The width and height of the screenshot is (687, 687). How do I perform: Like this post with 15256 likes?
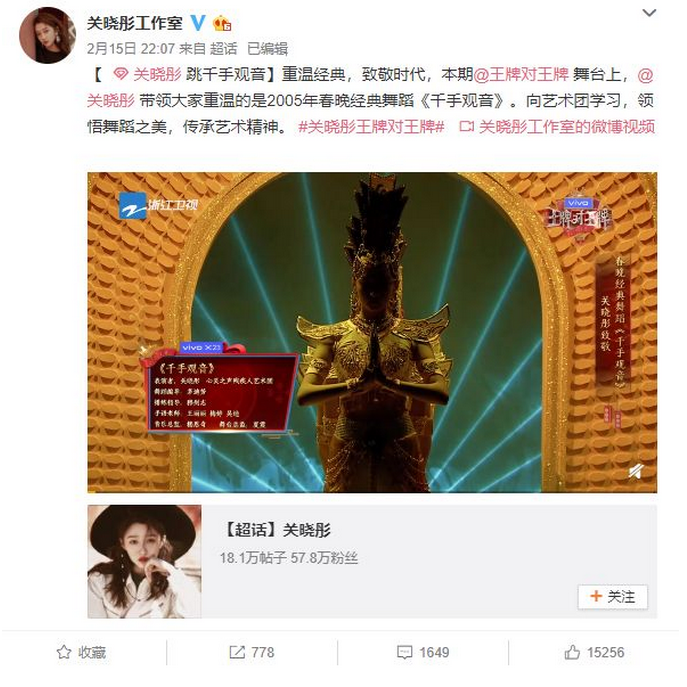(x=594, y=652)
